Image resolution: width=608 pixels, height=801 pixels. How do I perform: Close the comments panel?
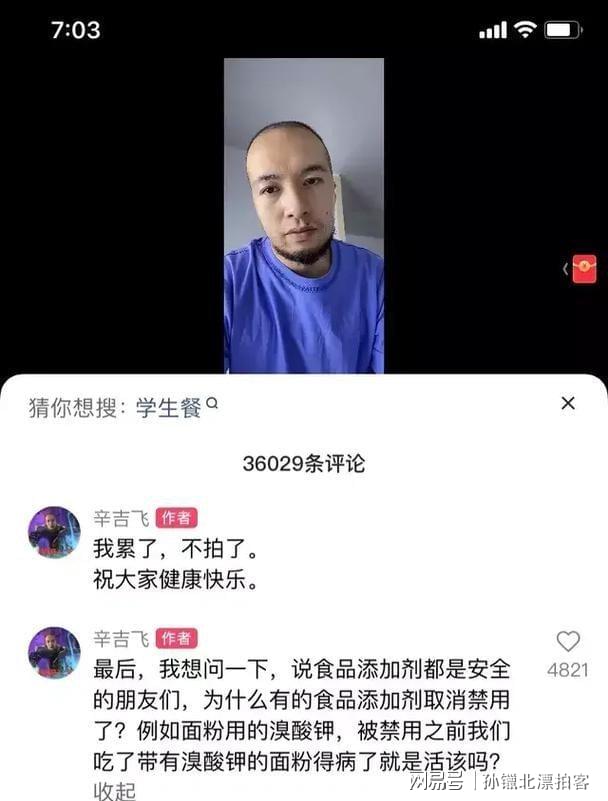[568, 404]
